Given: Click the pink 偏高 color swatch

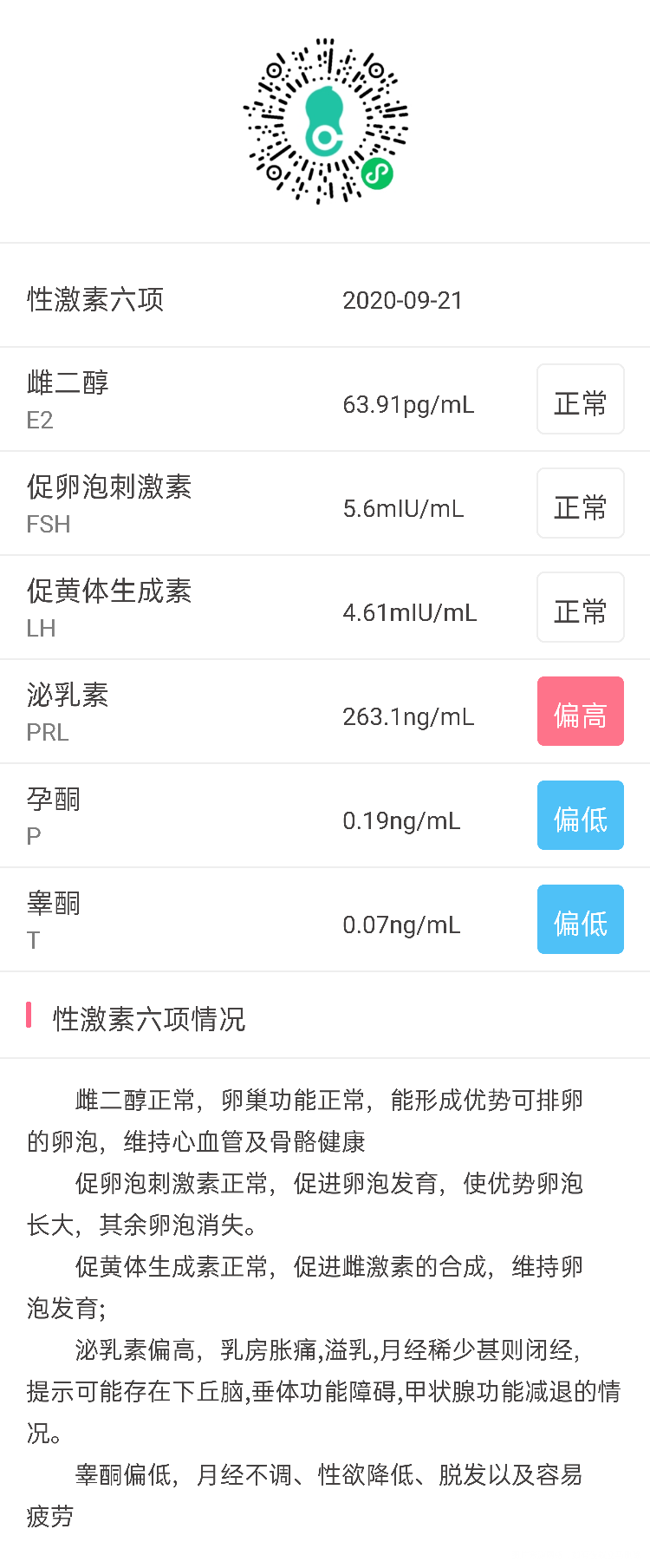Looking at the screenshot, I should pos(580,710).
